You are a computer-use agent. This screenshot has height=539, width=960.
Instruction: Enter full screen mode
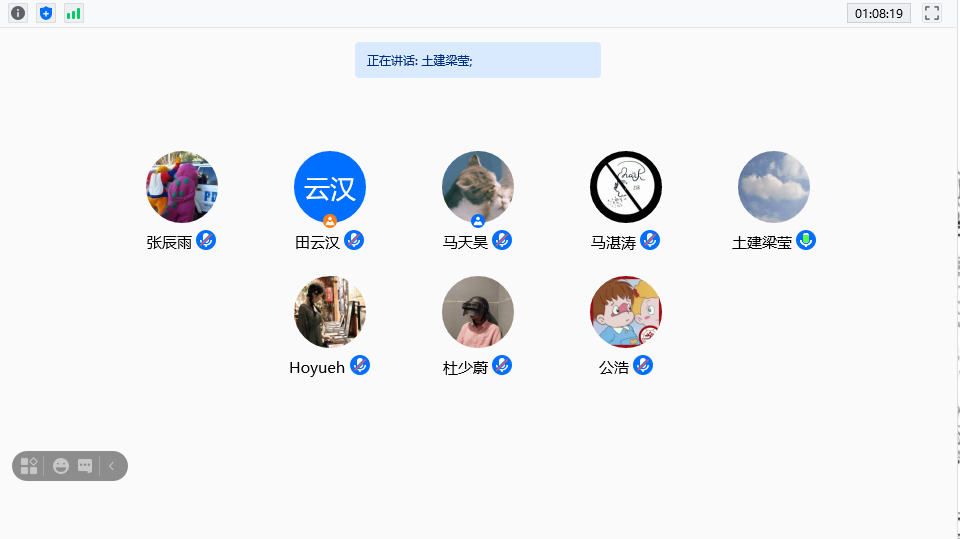pos(932,13)
